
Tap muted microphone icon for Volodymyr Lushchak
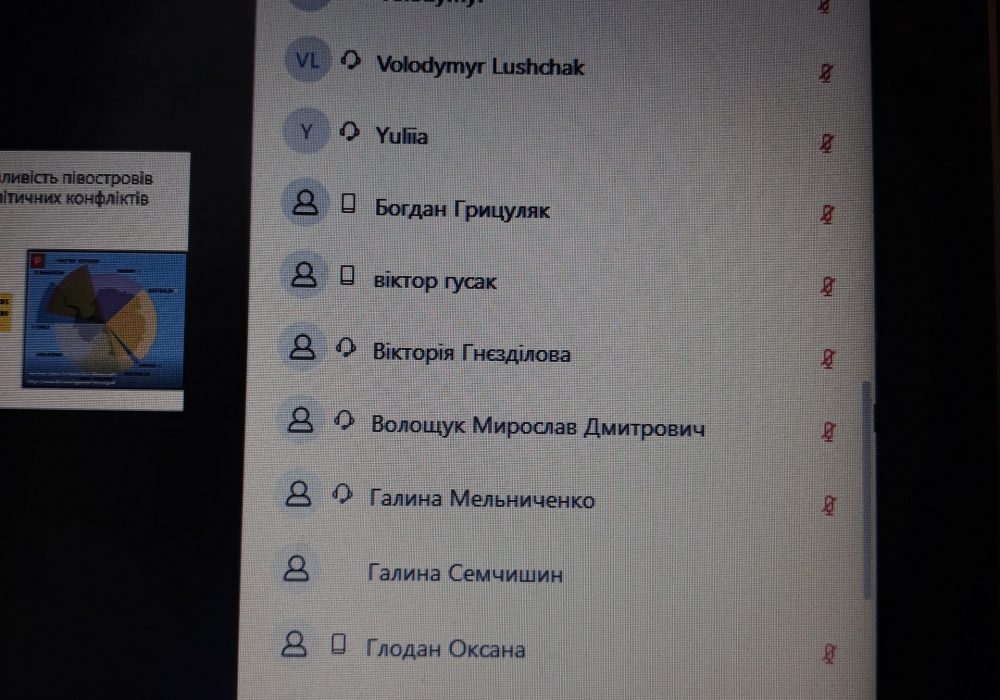826,72
